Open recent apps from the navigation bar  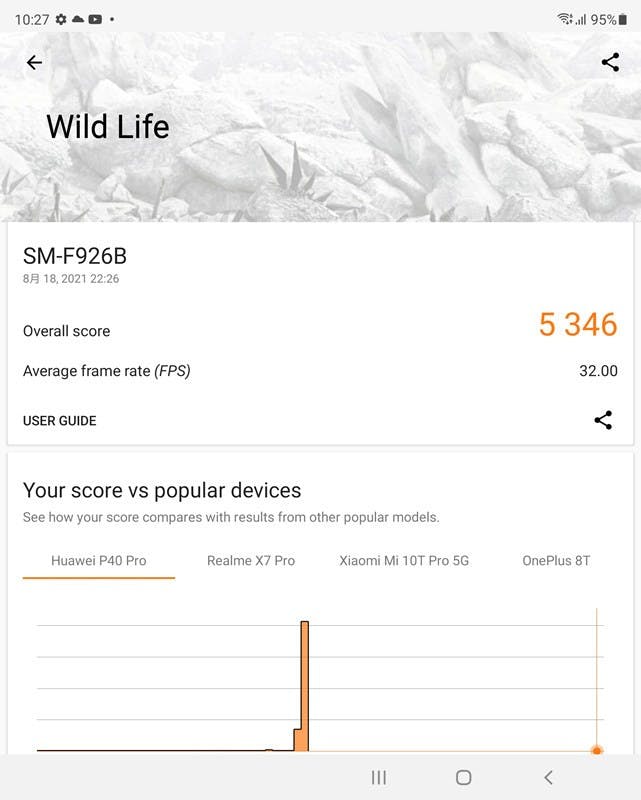pyautogui.click(x=379, y=777)
